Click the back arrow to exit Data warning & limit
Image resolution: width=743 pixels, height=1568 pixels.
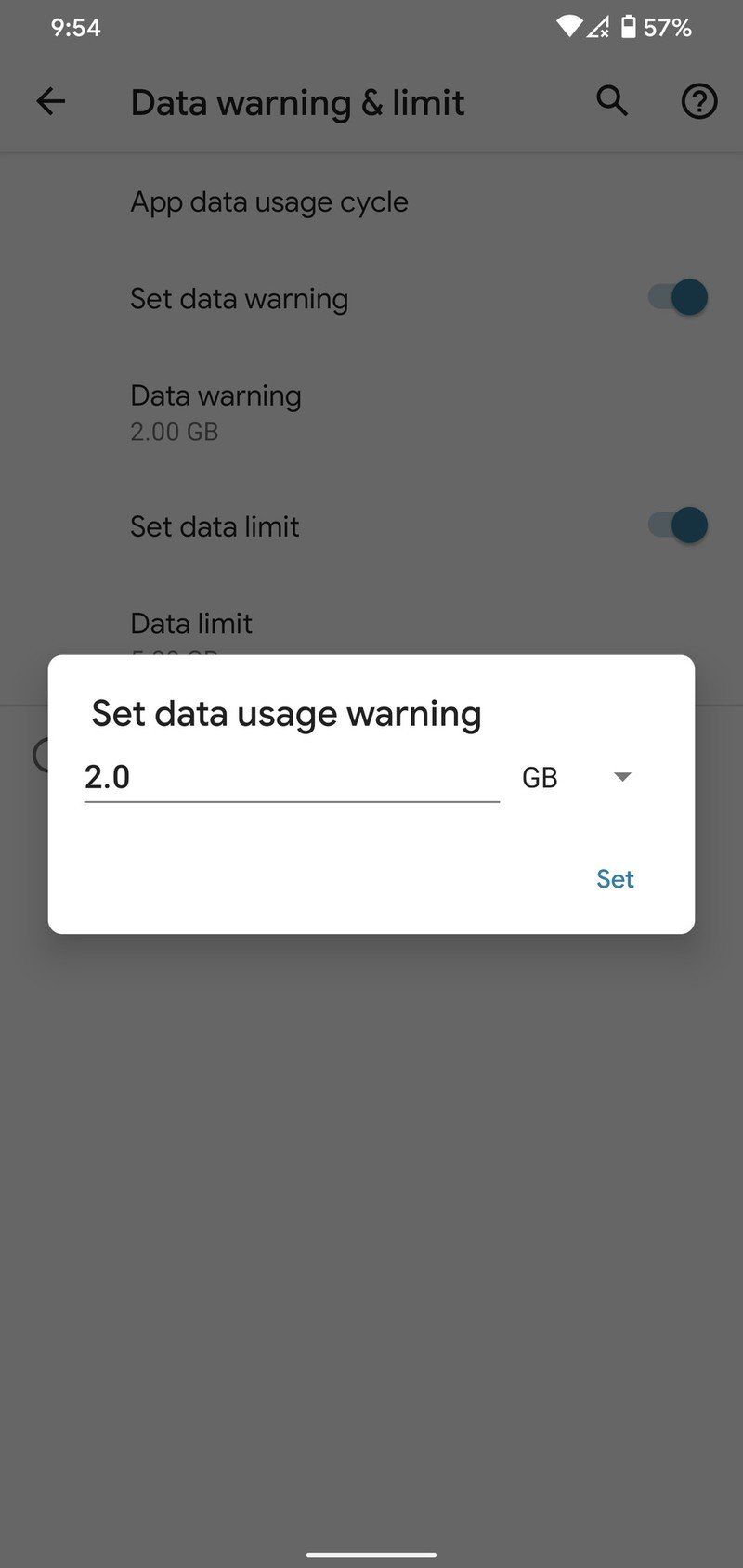(x=51, y=101)
